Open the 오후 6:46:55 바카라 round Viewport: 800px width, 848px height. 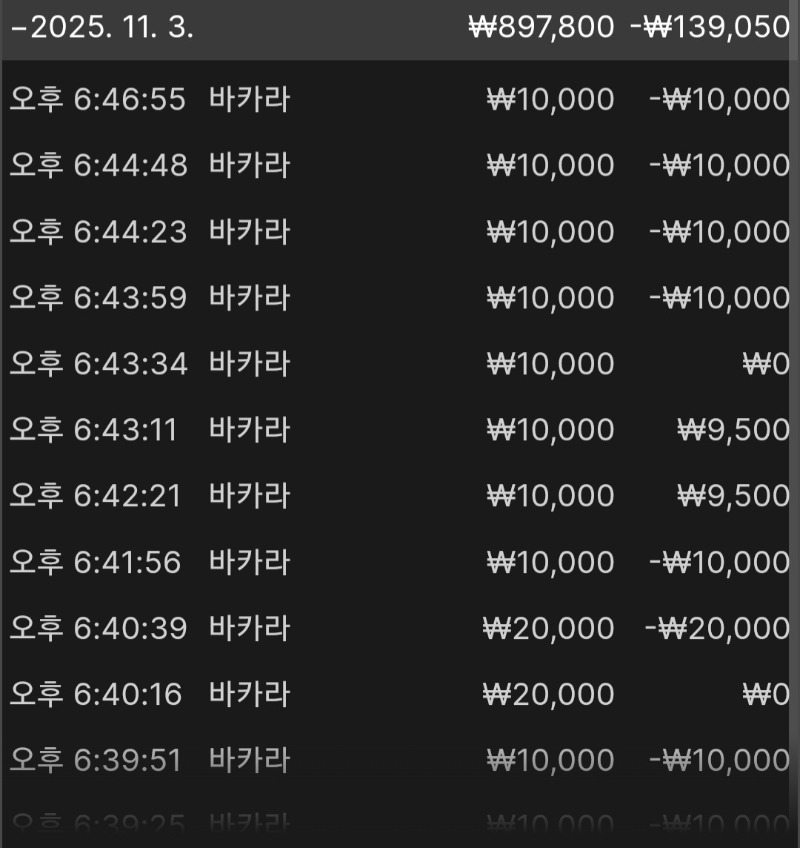coord(400,100)
